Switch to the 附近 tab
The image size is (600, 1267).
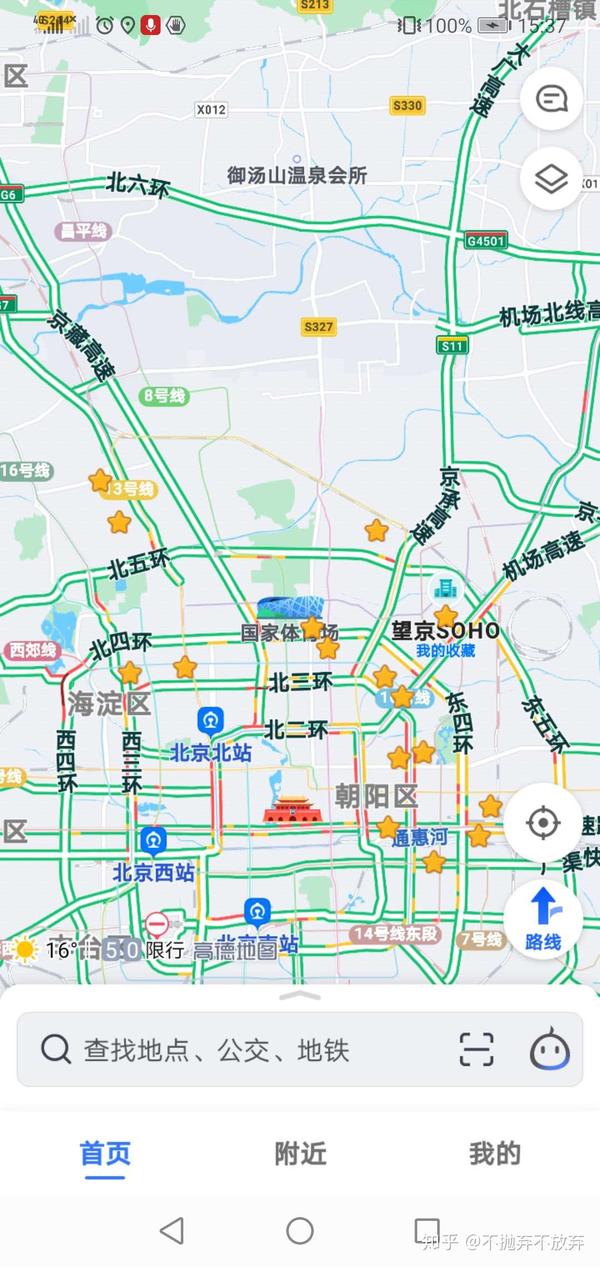pos(300,1153)
